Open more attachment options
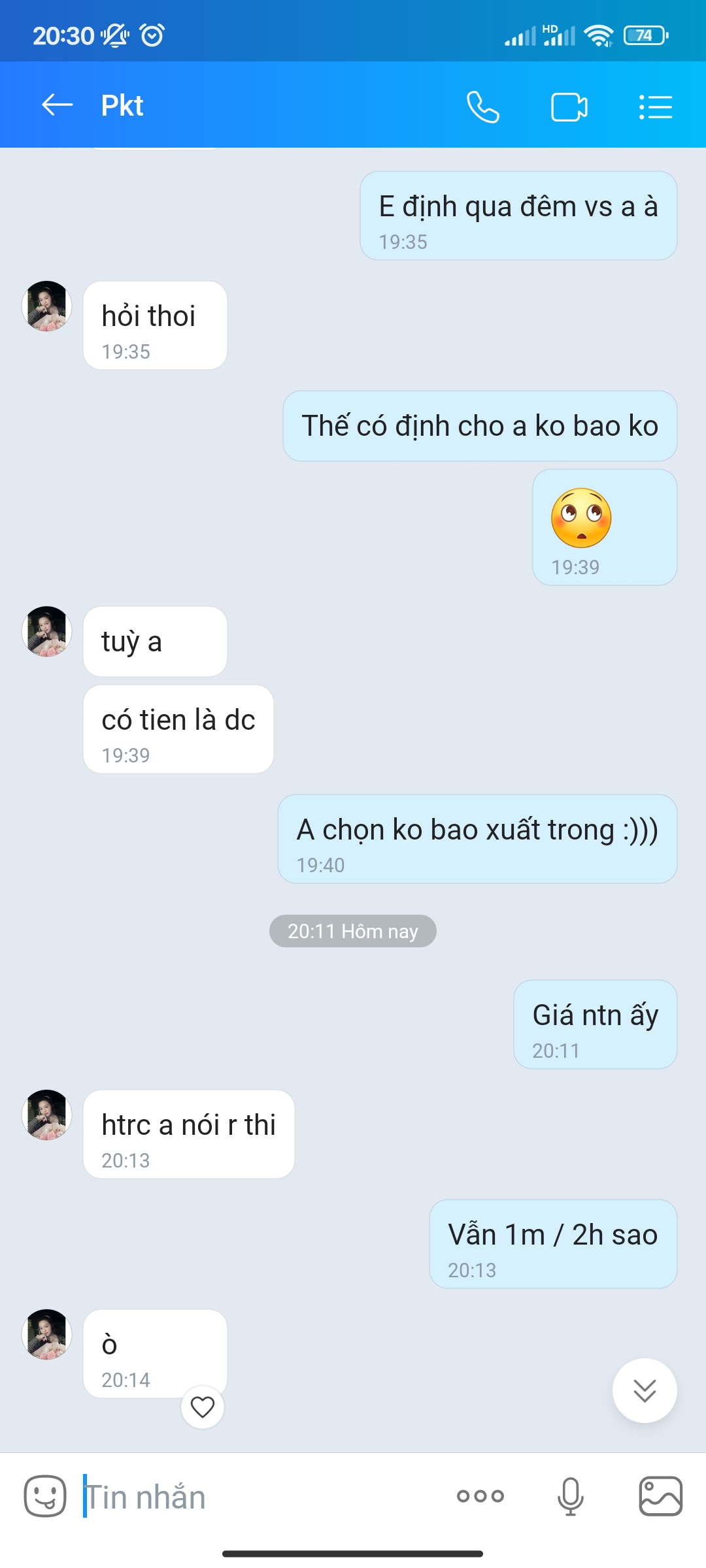This screenshot has width=706, height=1568. [x=480, y=1496]
